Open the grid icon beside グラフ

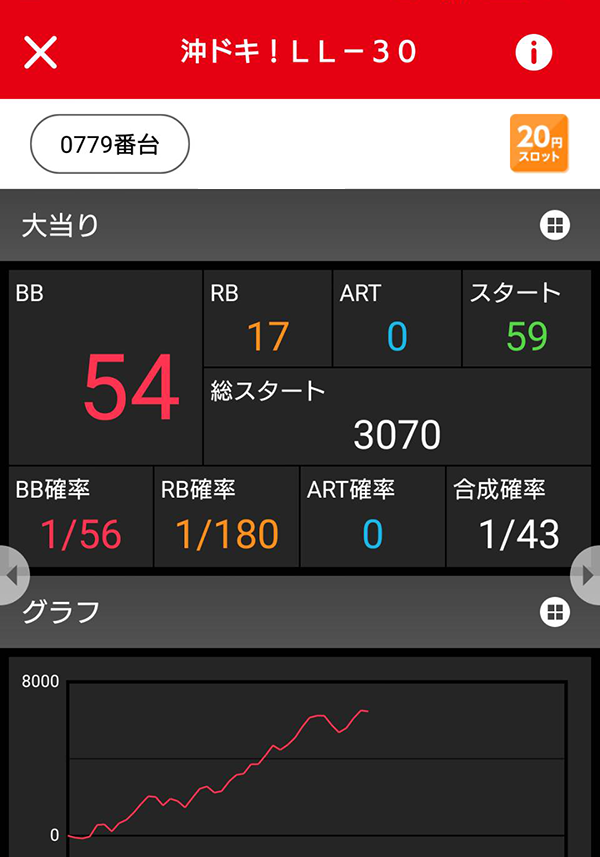tap(554, 611)
